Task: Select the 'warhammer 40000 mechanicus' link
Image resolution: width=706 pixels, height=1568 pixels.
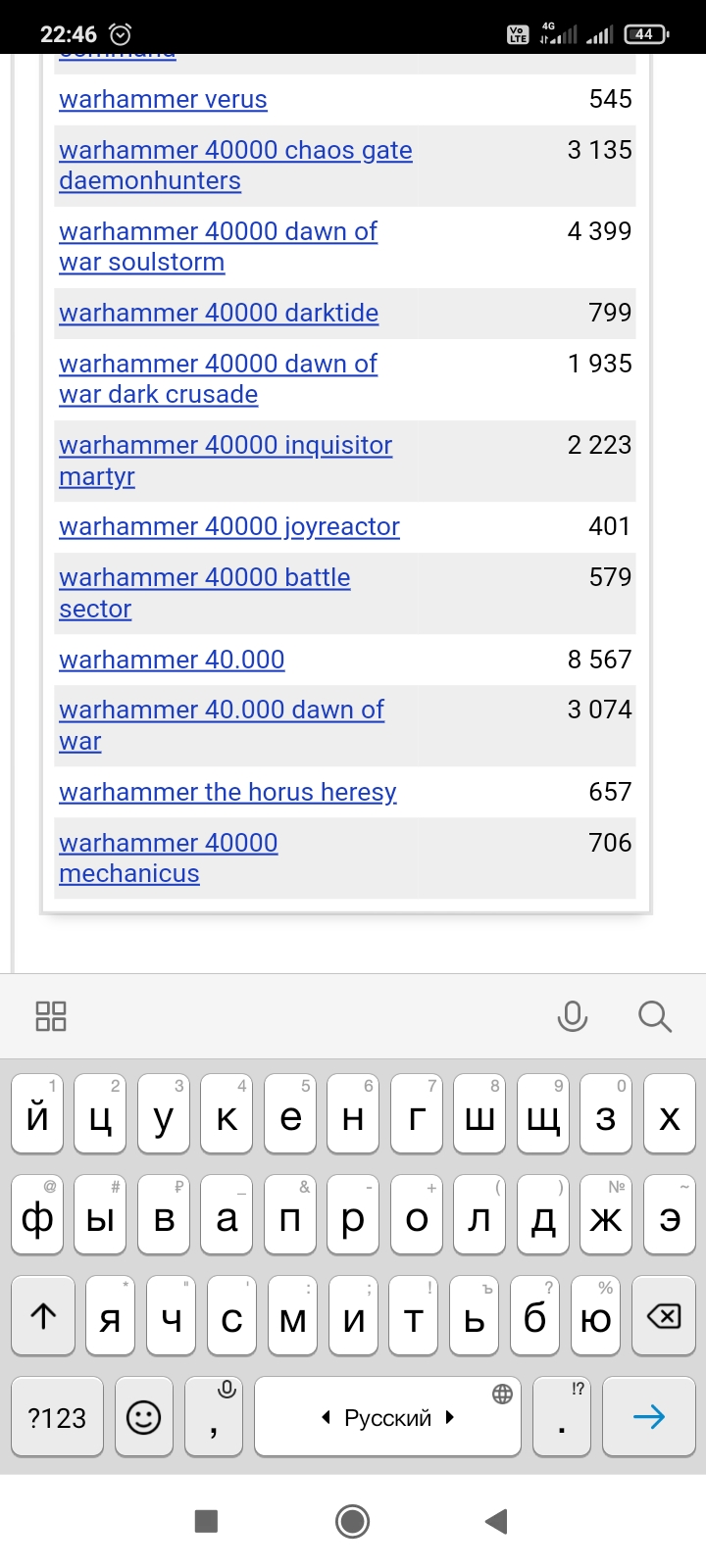Action: pyautogui.click(x=169, y=858)
